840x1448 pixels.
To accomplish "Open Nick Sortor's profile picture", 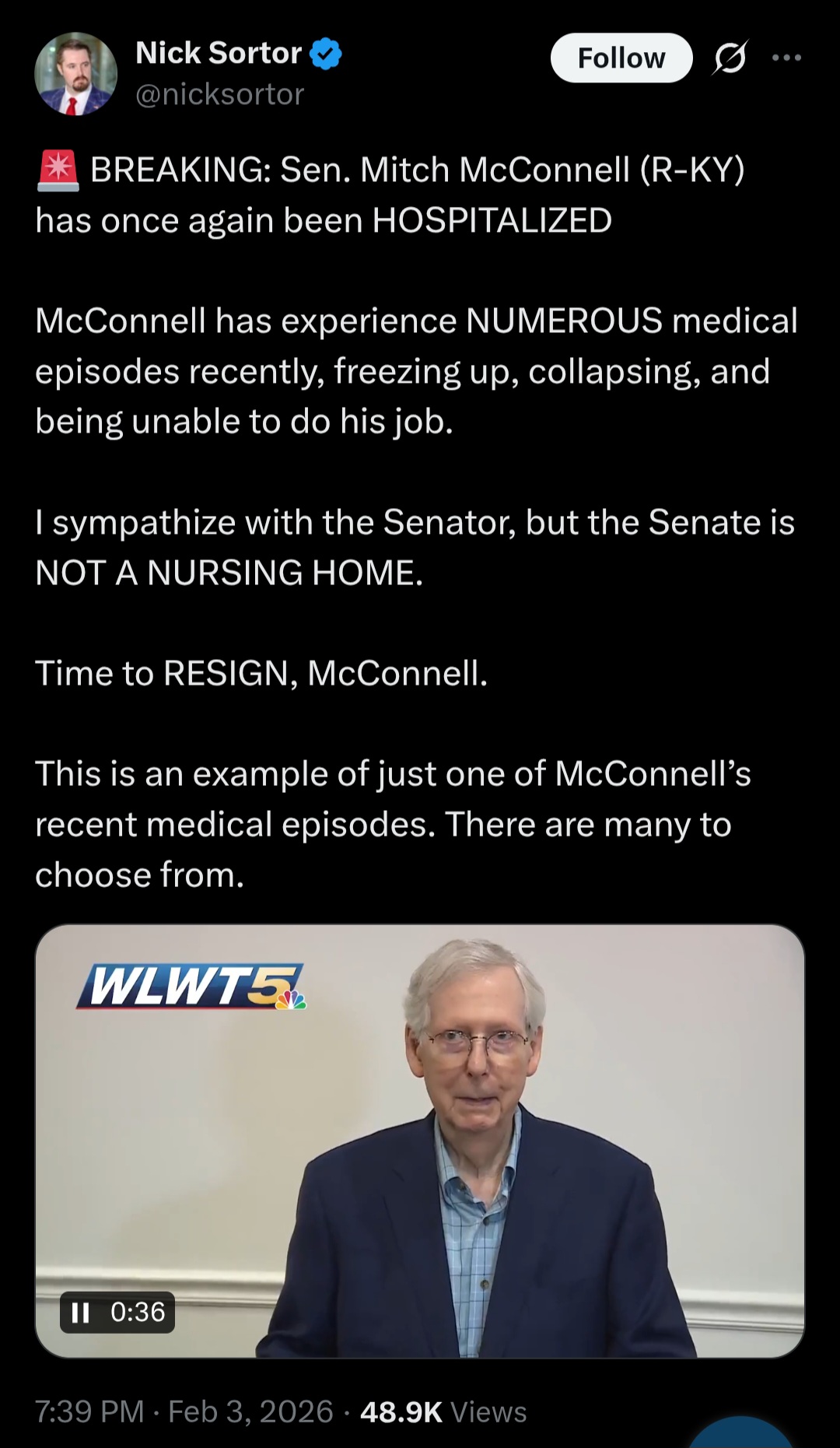I will (x=75, y=74).
